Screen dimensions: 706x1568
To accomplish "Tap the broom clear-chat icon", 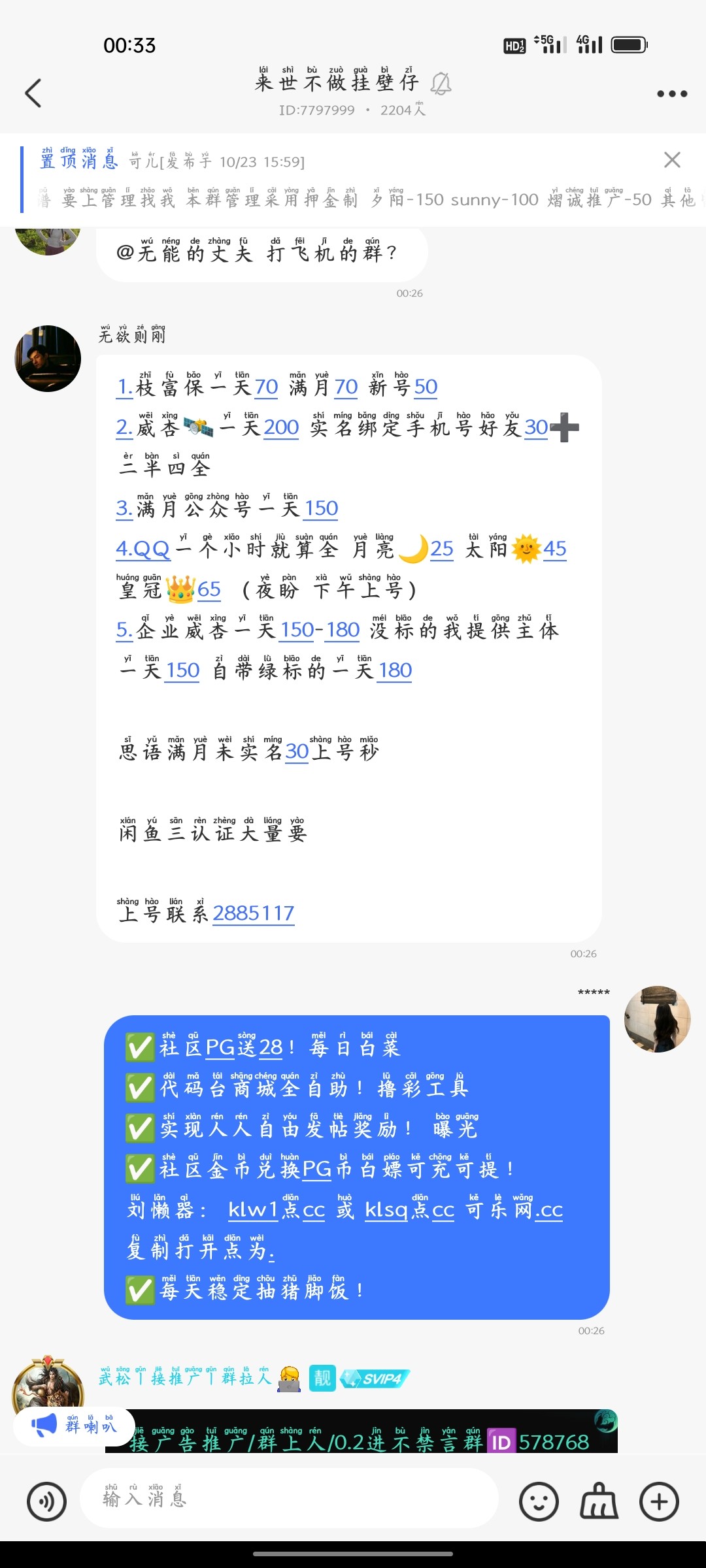I will [x=597, y=1499].
